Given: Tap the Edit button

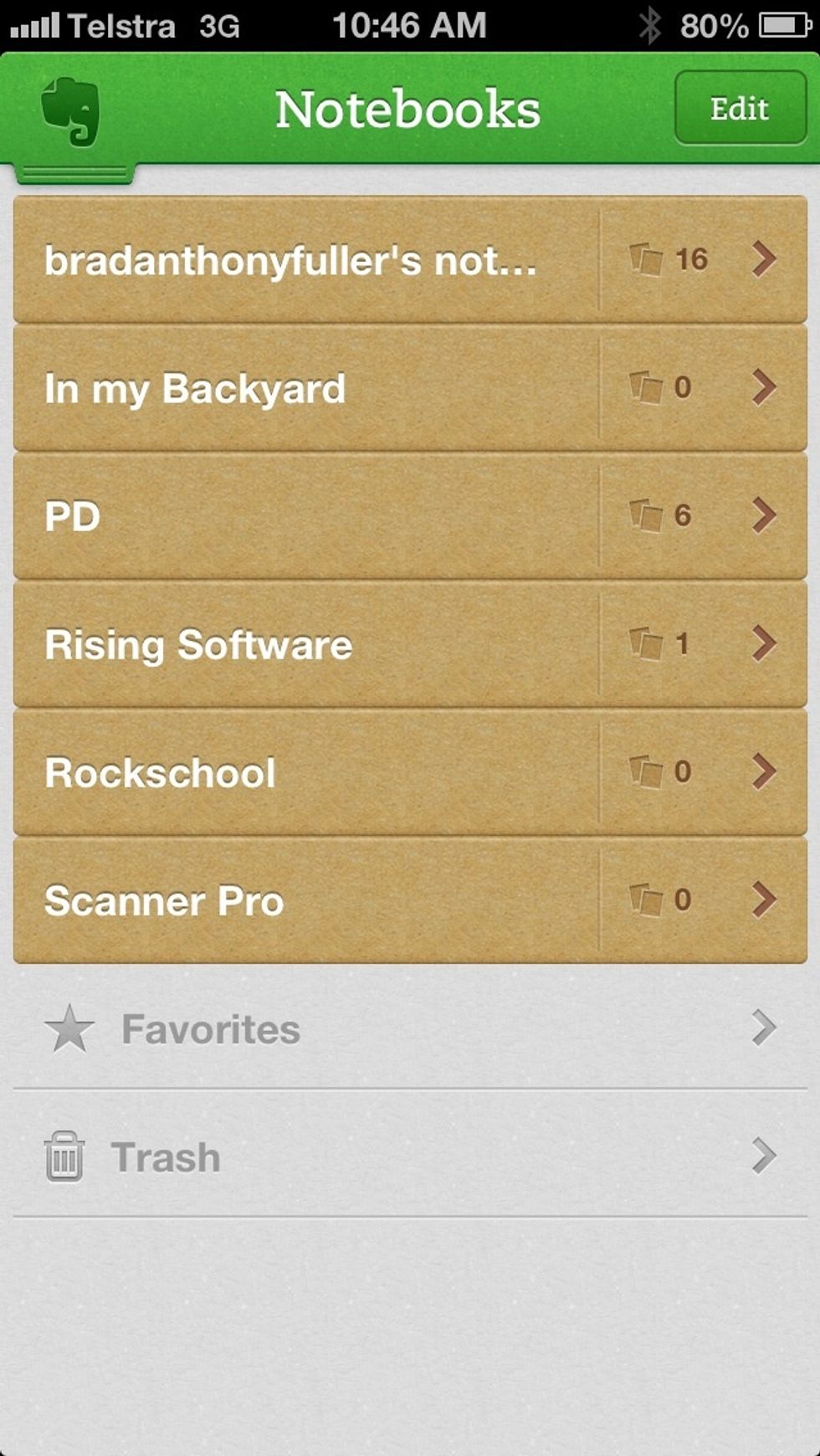Looking at the screenshot, I should pyautogui.click(x=740, y=108).
